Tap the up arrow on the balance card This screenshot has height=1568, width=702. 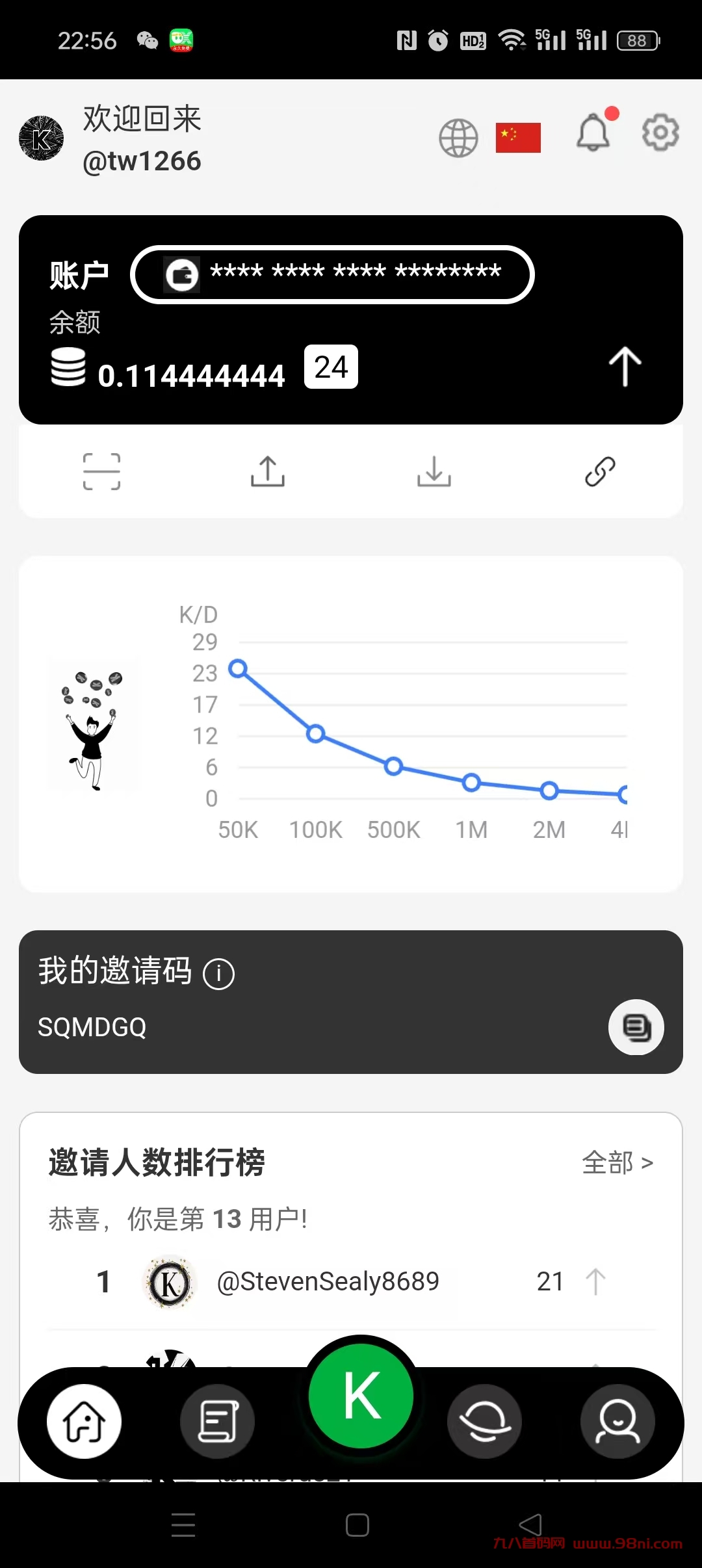click(623, 366)
